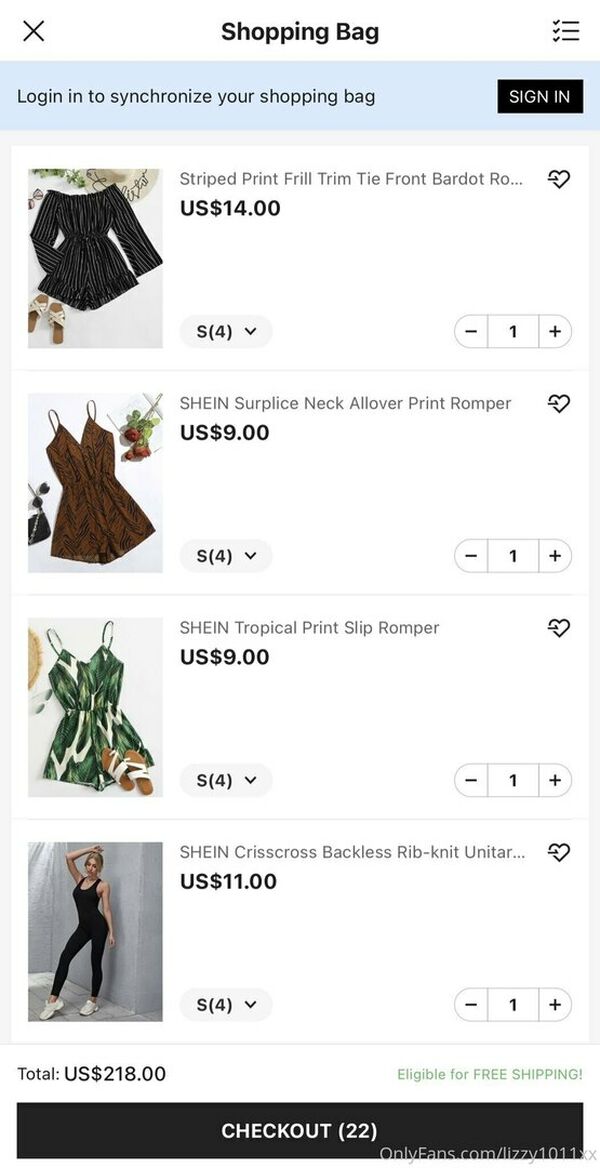
Task: Wishlist the Tropical Print Slip Romper
Action: [x=558, y=627]
